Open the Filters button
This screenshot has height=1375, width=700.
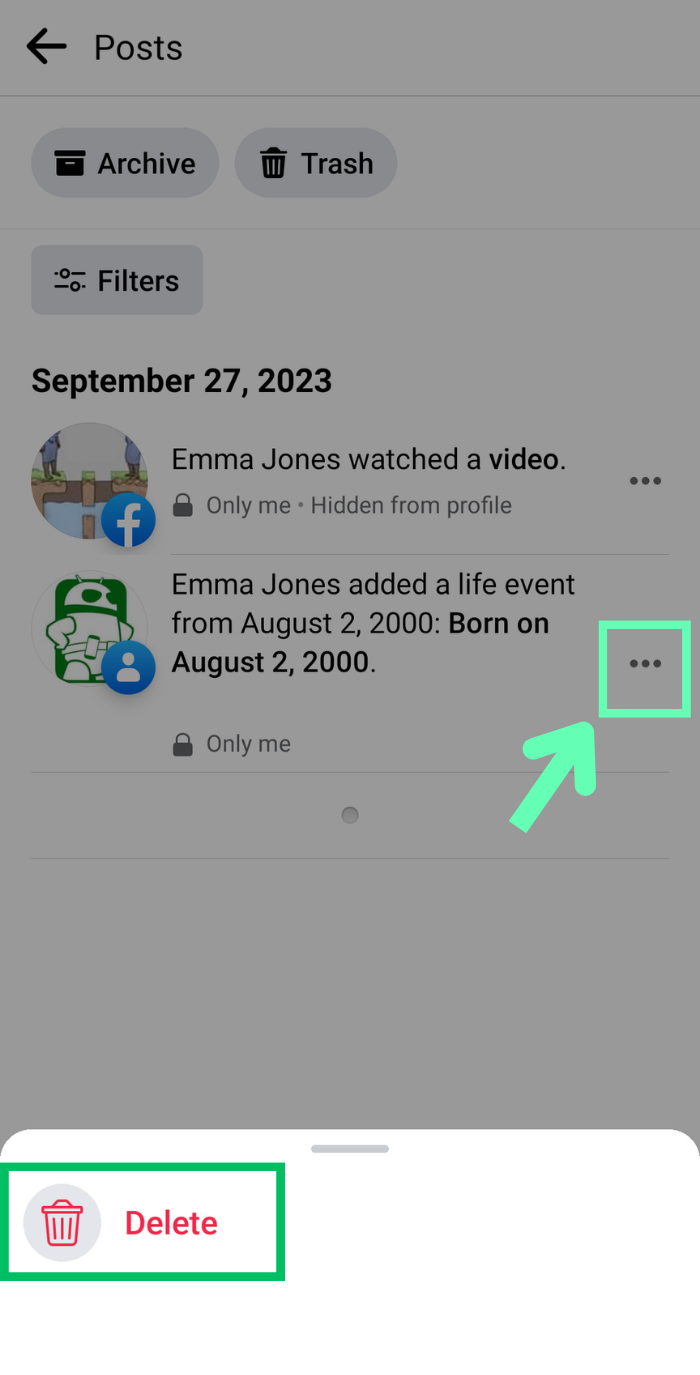(117, 280)
